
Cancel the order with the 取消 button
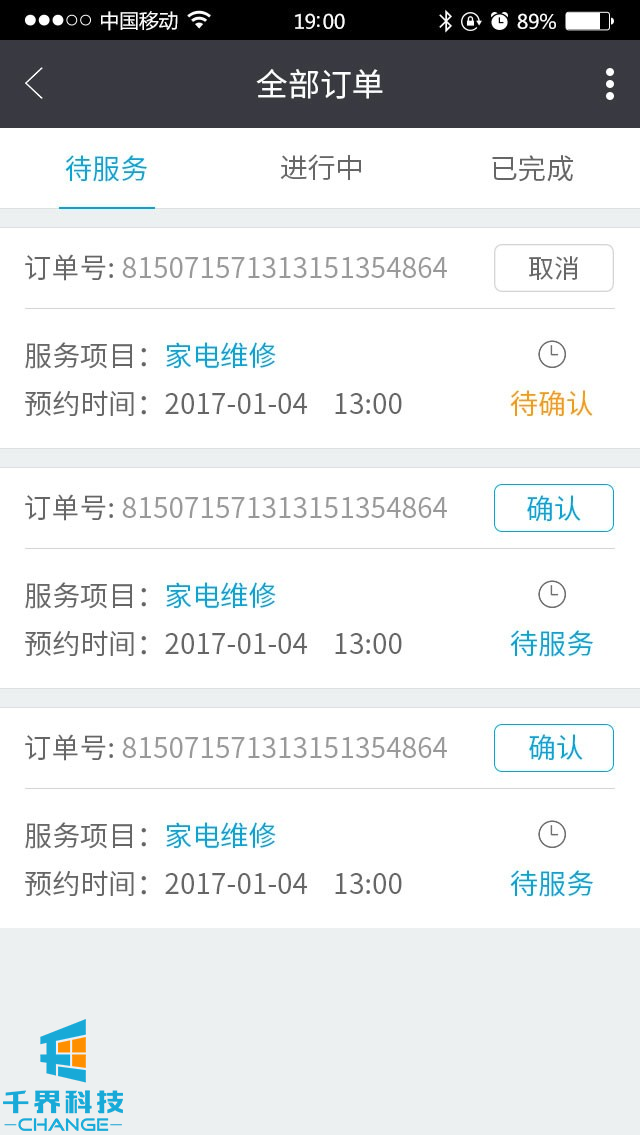[553, 268]
